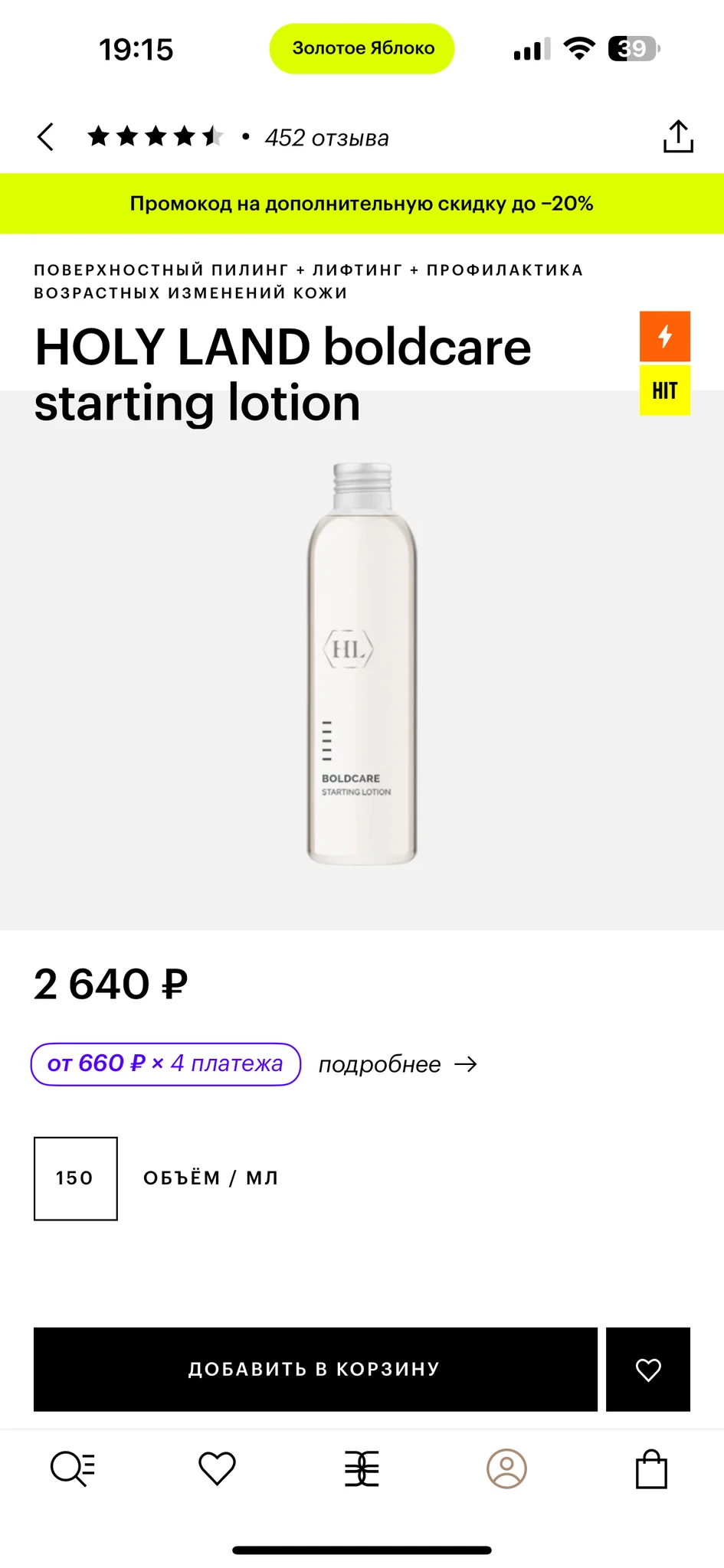Viewport: 724px width, 1568px height.
Task: Return to Золотое Яблоко via status pill
Action: 362,48
